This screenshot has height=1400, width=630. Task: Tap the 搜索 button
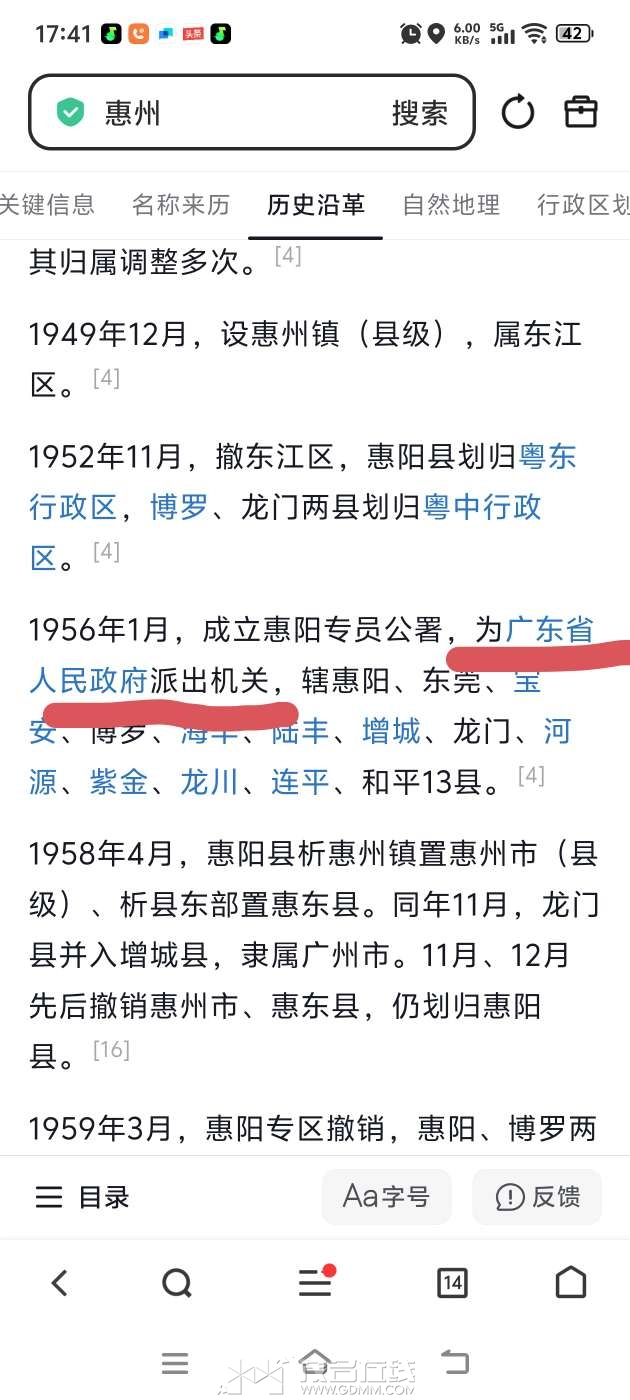pyautogui.click(x=419, y=113)
